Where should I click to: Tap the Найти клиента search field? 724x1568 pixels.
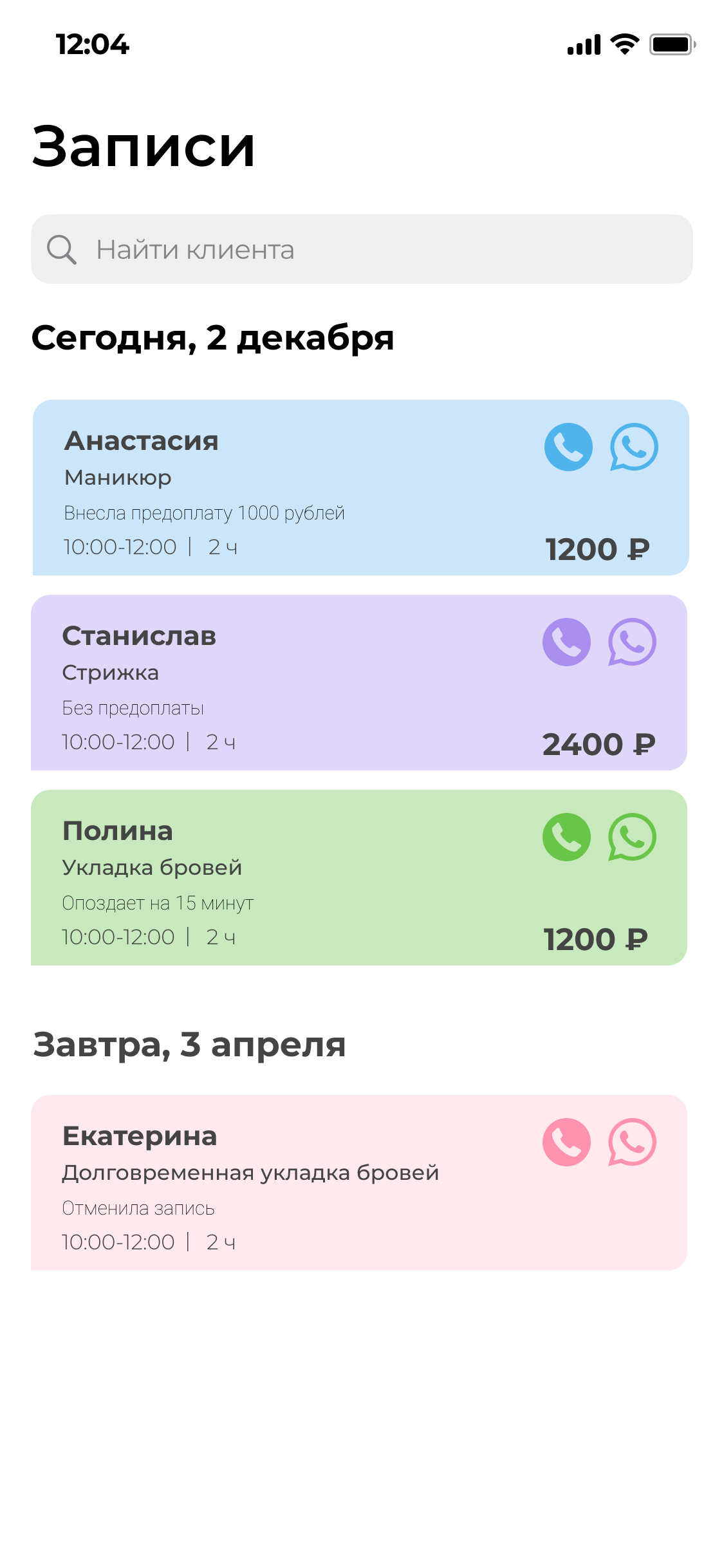click(x=362, y=249)
